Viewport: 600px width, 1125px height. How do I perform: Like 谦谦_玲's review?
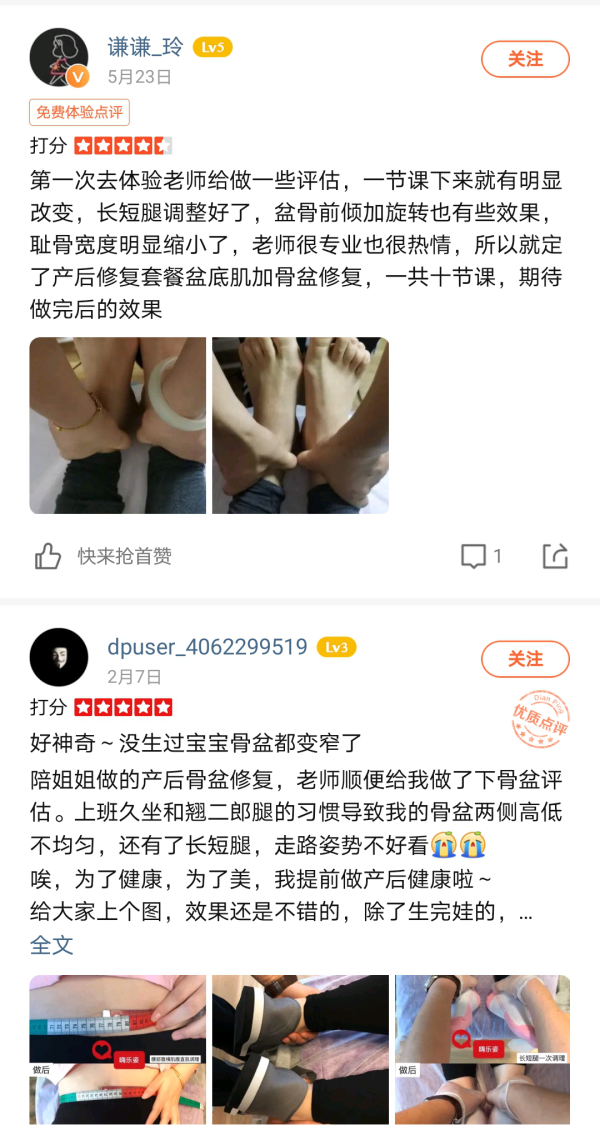[x=48, y=556]
